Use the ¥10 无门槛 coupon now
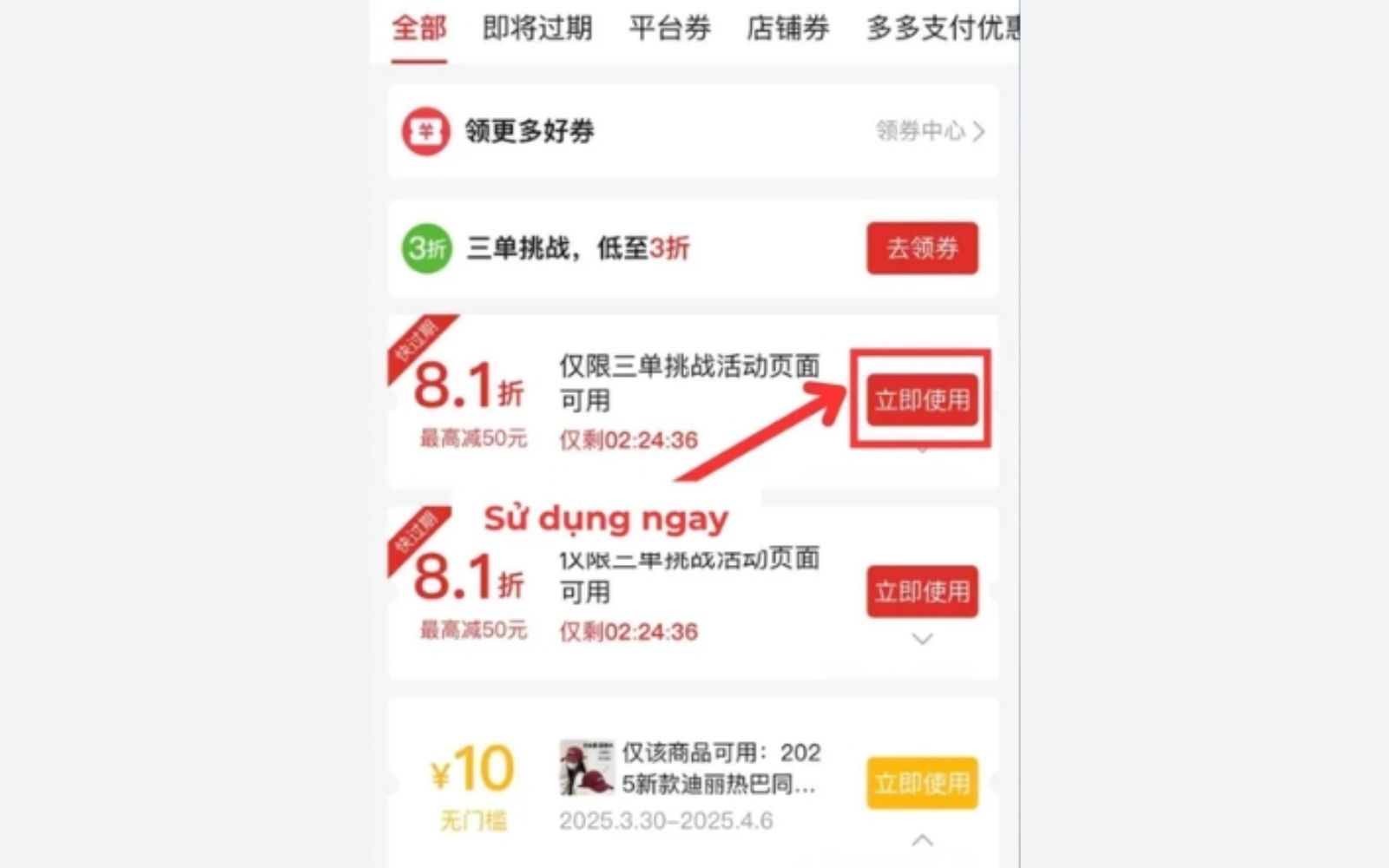The image size is (1389, 868). pyautogui.click(x=922, y=783)
